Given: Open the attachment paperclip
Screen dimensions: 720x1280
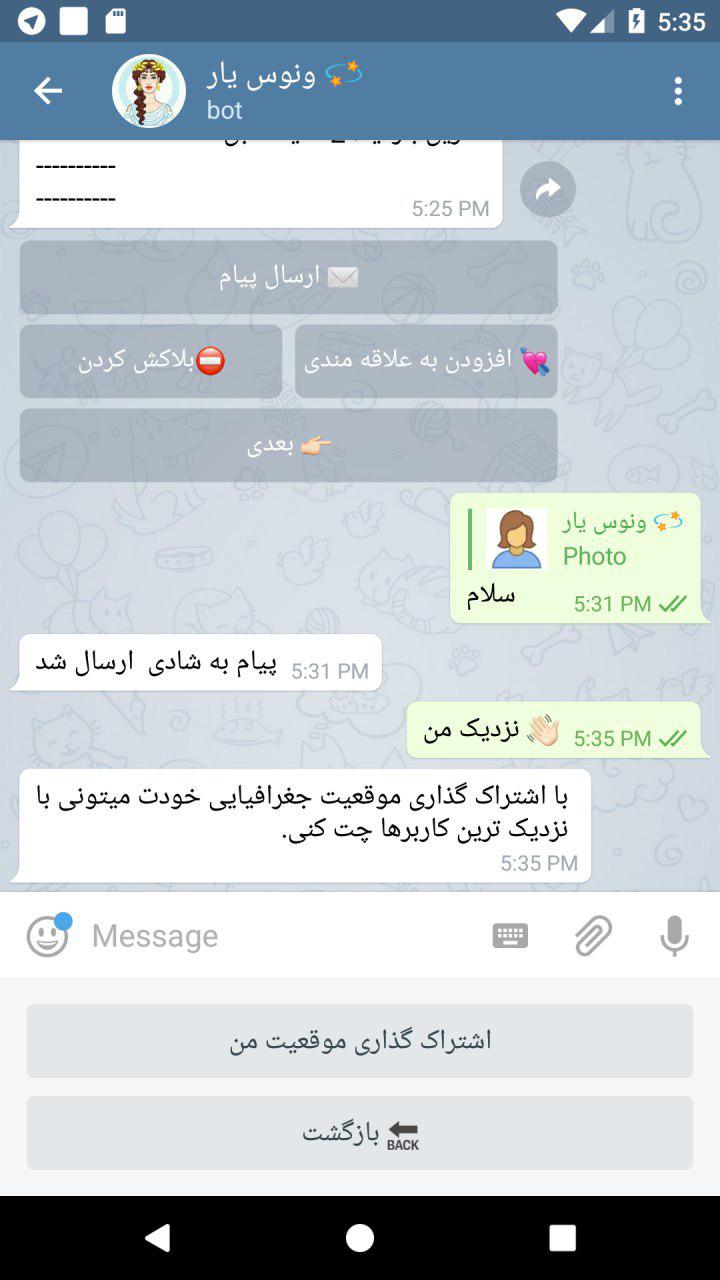Looking at the screenshot, I should click(593, 936).
